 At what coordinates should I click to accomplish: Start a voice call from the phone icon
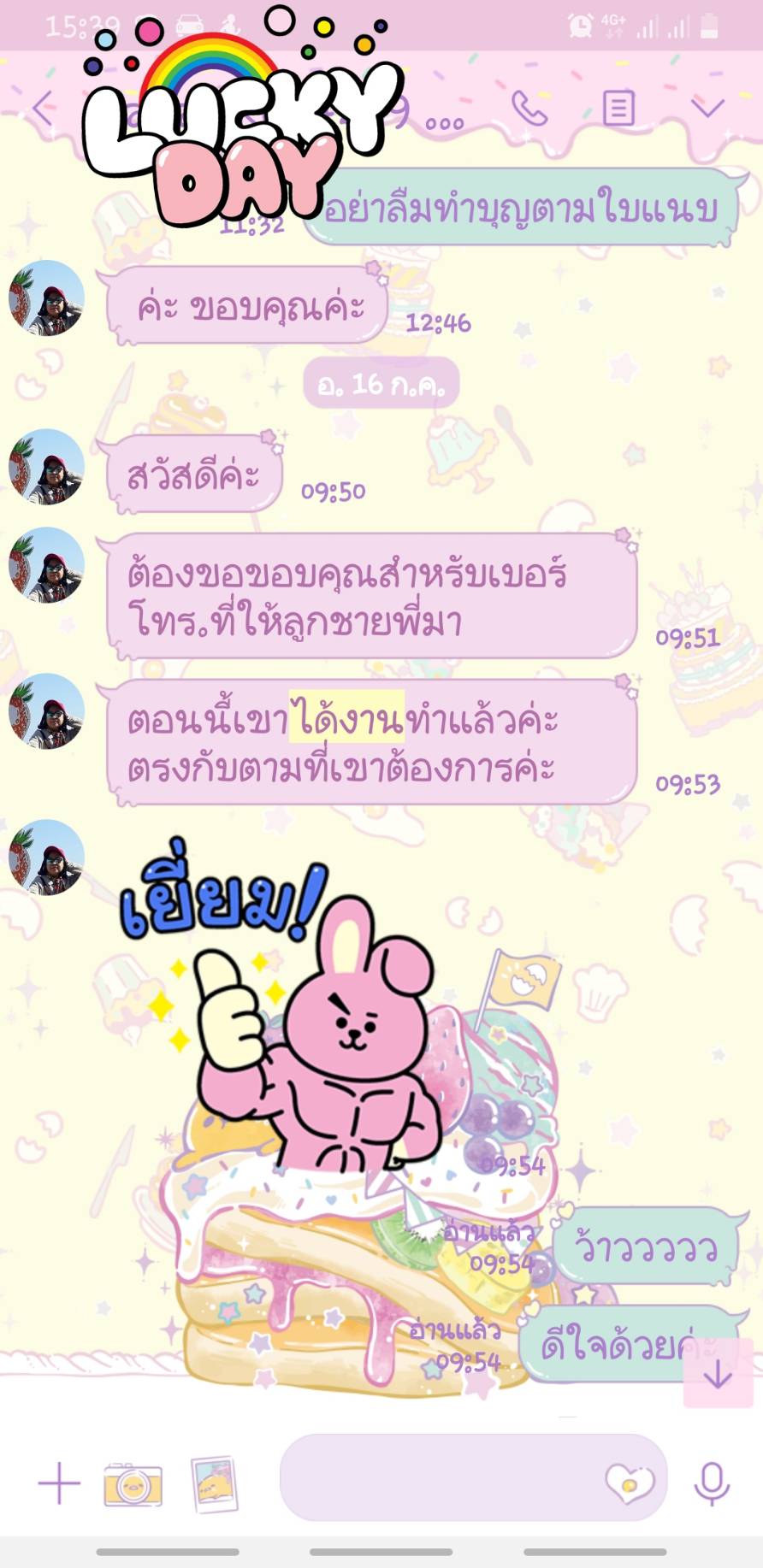pos(529,109)
